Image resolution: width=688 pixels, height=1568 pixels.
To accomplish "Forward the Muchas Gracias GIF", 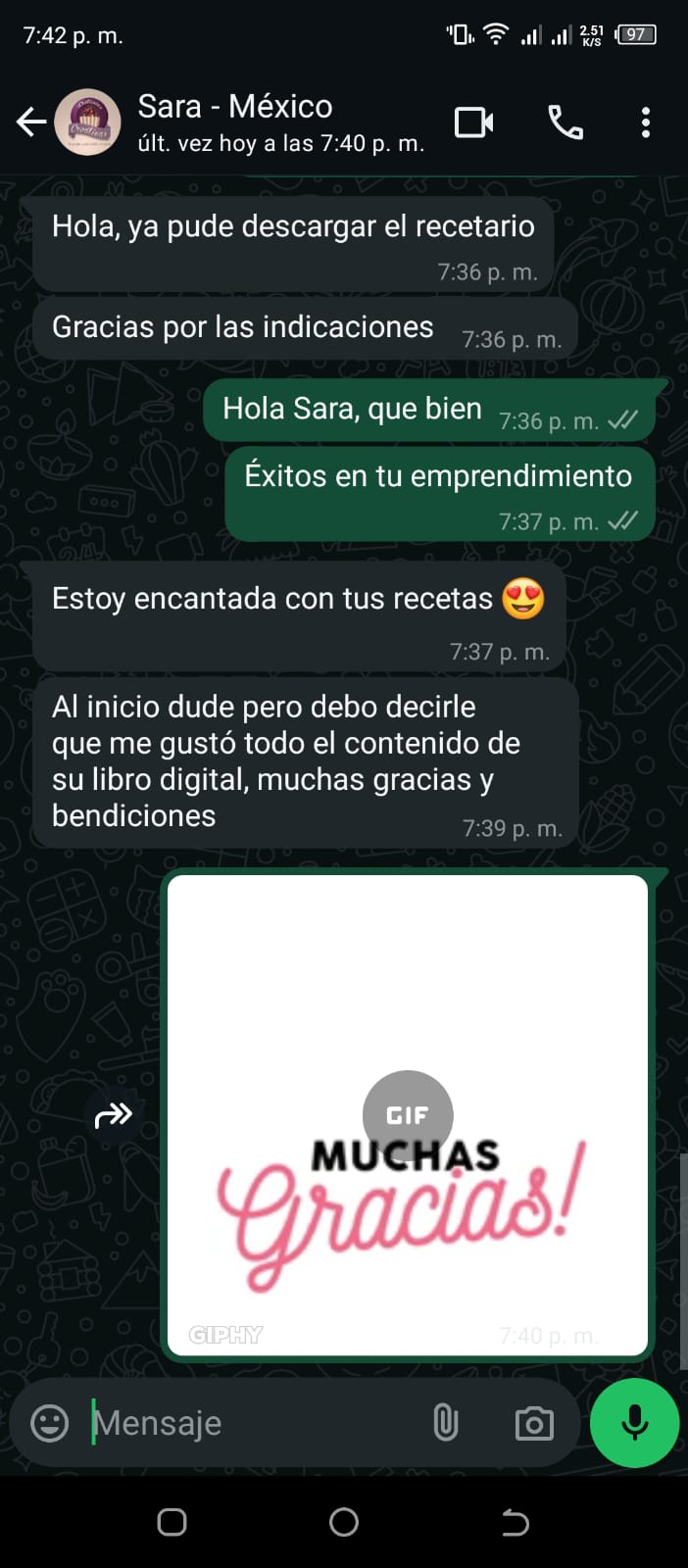I will tap(114, 1115).
